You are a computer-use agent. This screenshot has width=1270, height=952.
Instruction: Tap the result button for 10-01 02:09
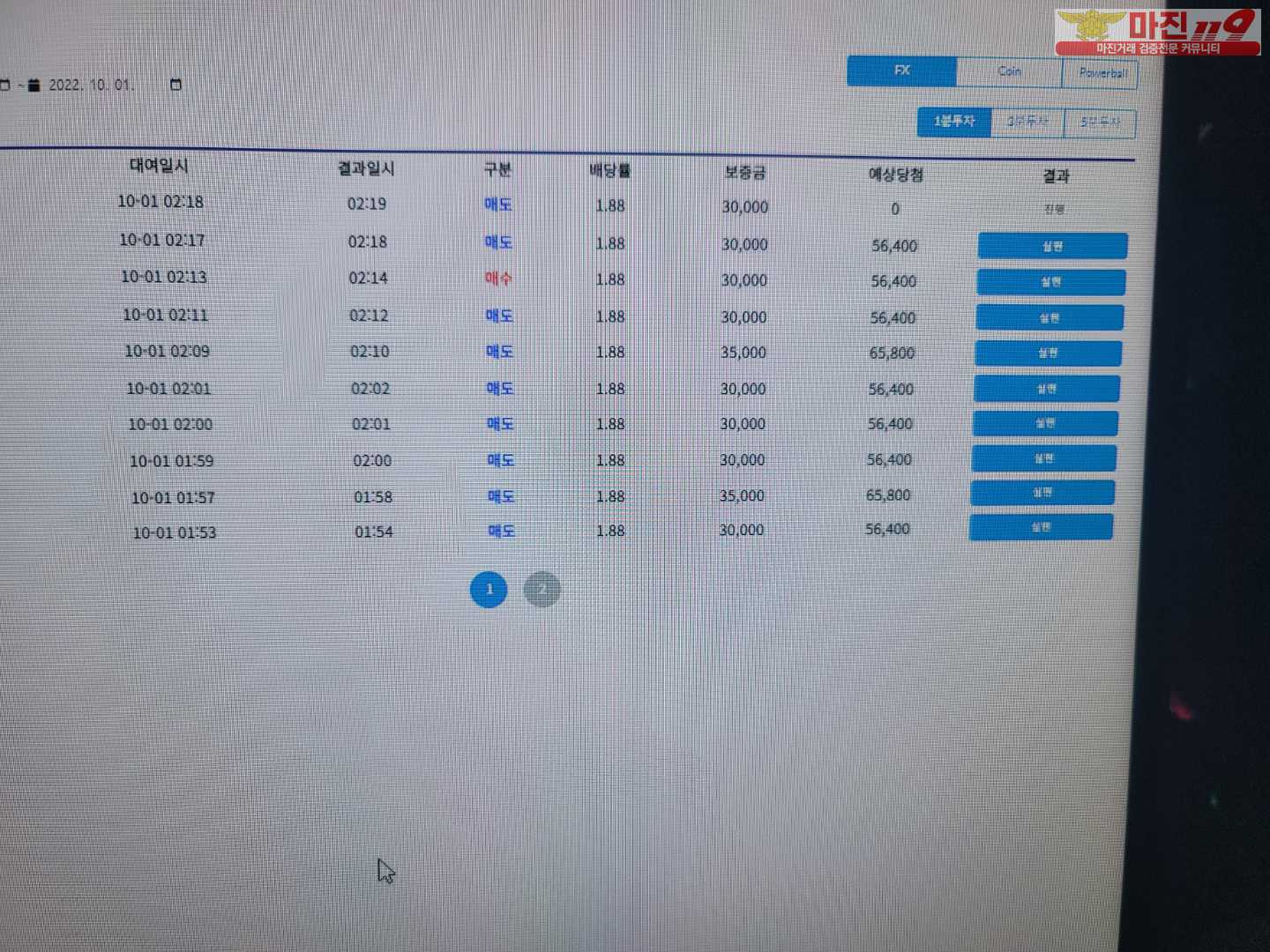pyautogui.click(x=1048, y=353)
